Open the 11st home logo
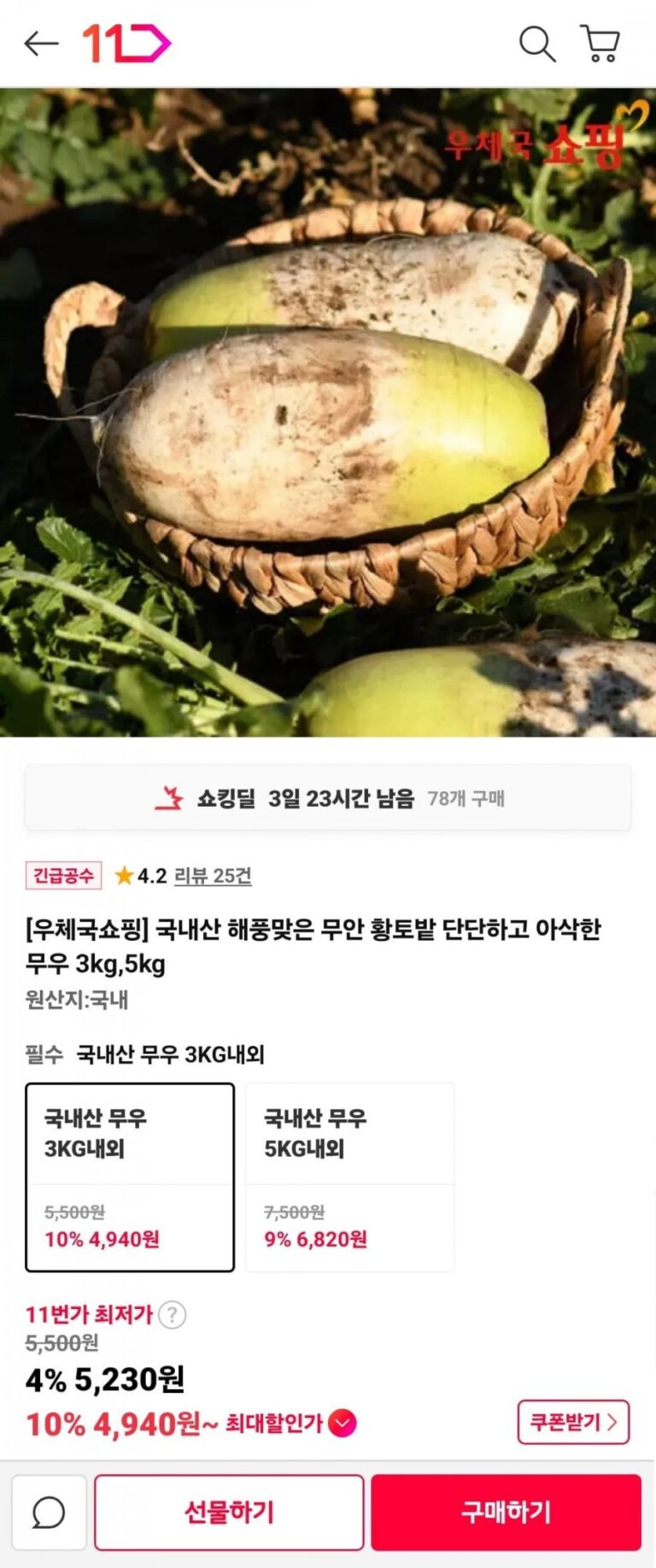 pos(126,43)
